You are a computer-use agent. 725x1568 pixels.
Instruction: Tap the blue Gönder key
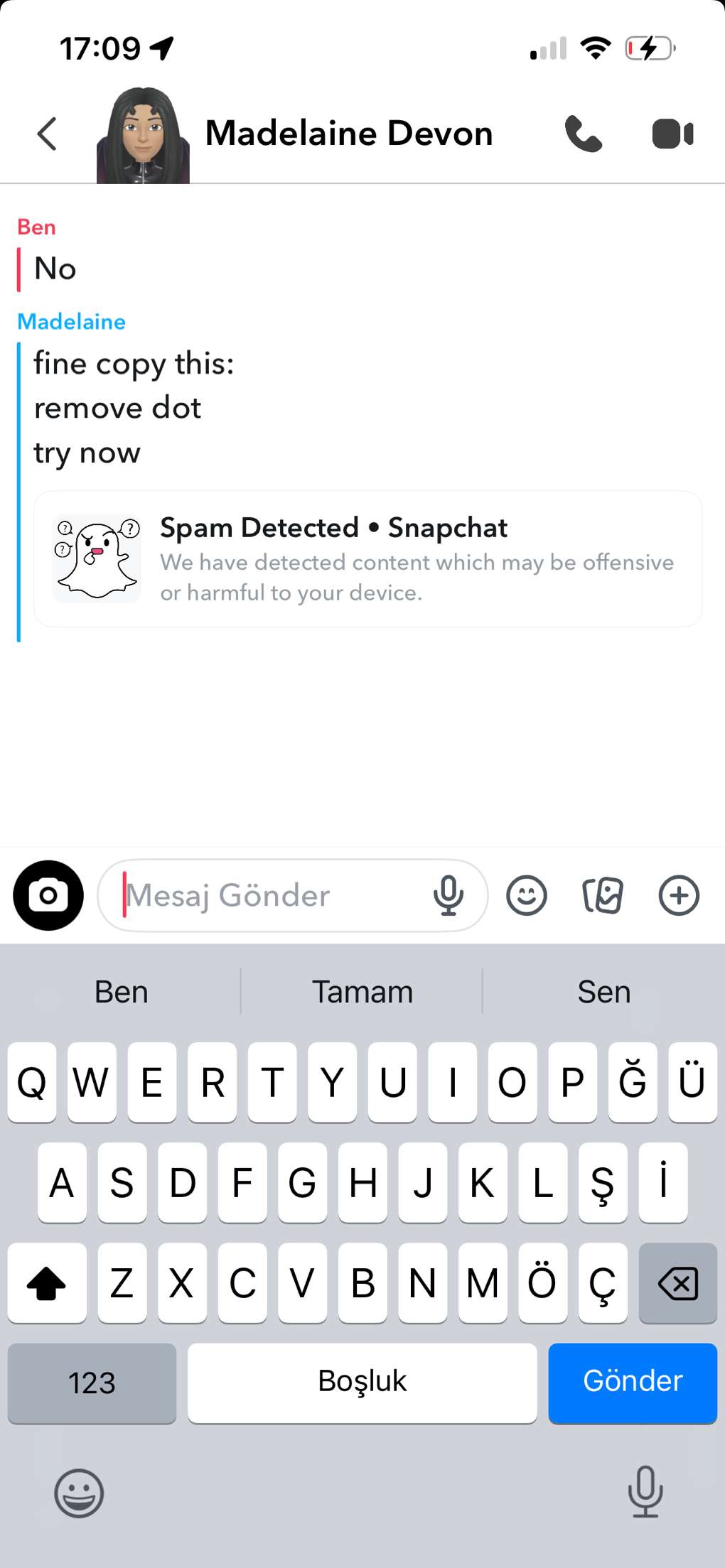[x=632, y=1382]
